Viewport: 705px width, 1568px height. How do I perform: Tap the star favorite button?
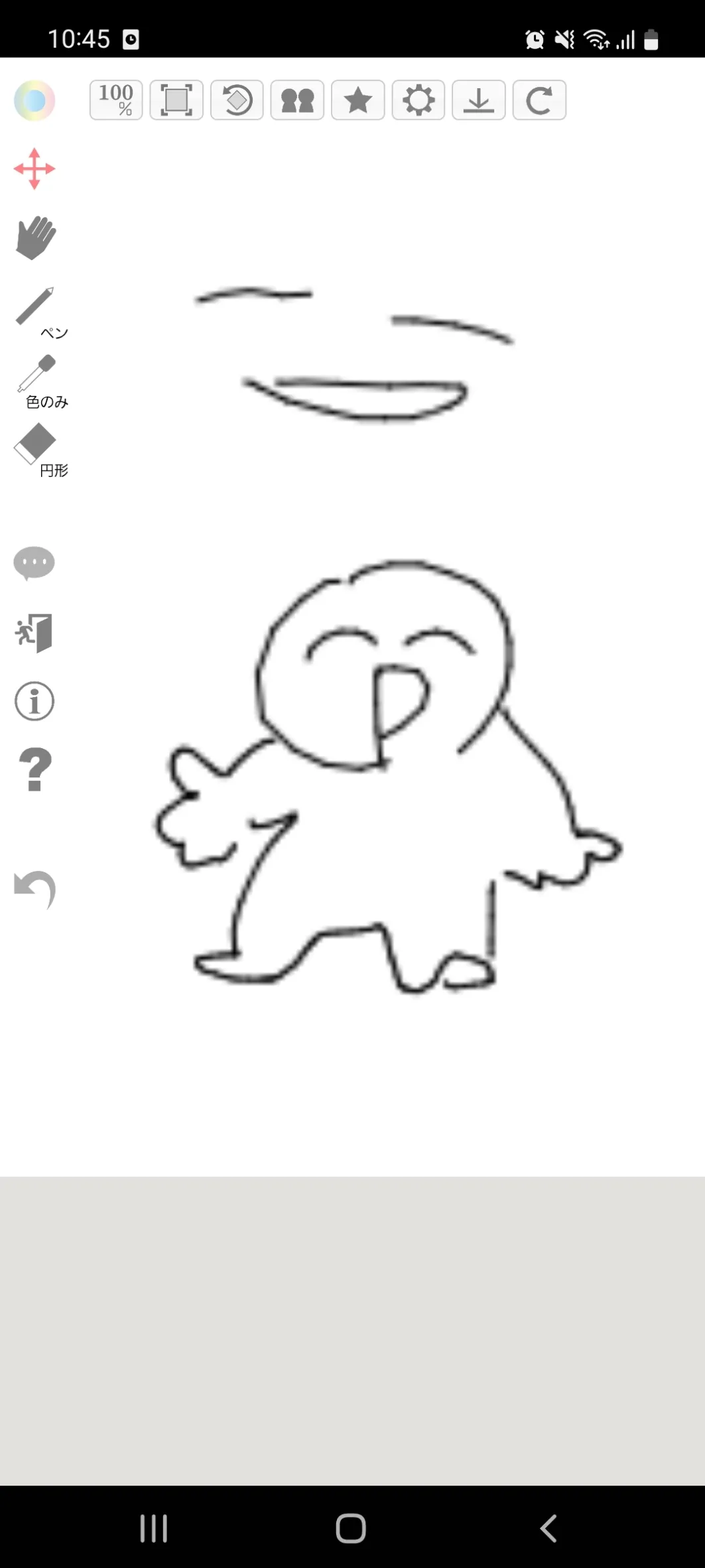[x=358, y=100]
